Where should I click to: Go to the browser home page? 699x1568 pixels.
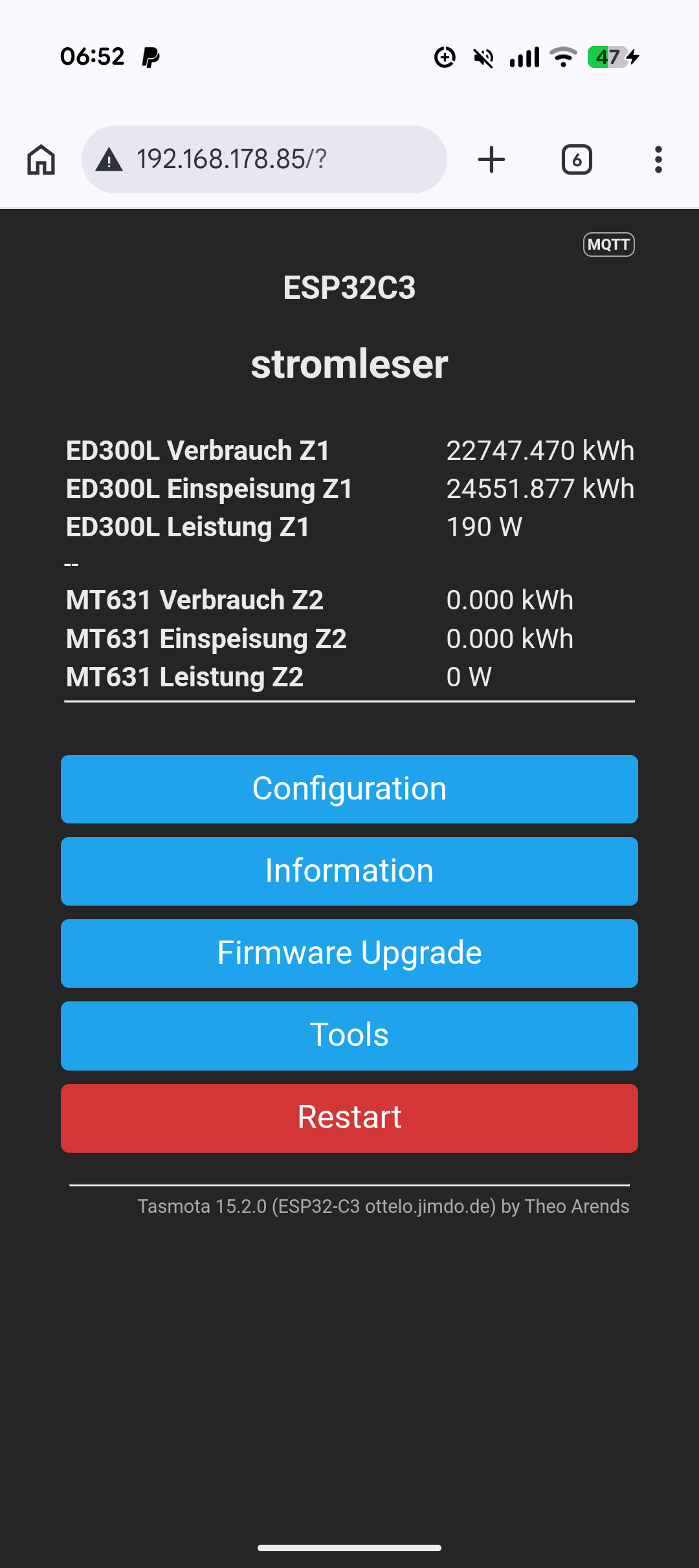click(41, 160)
